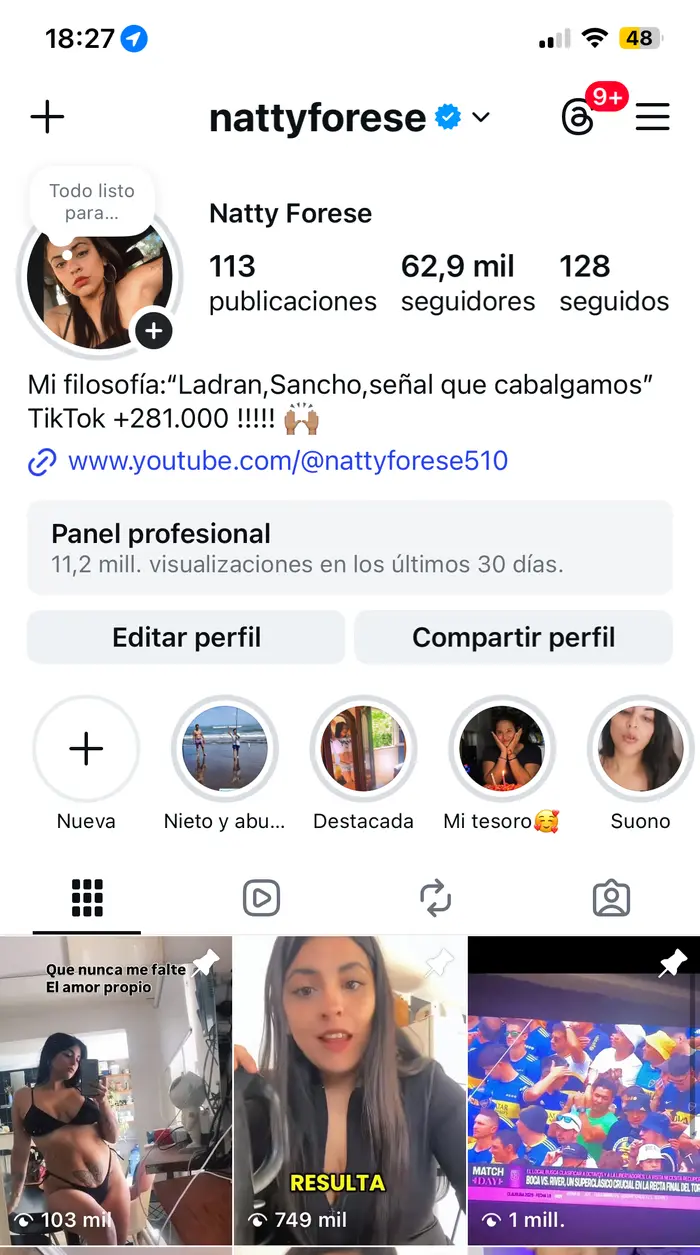This screenshot has height=1255, width=700.
Task: Tap the plus icon to create new content
Action: 47,117
